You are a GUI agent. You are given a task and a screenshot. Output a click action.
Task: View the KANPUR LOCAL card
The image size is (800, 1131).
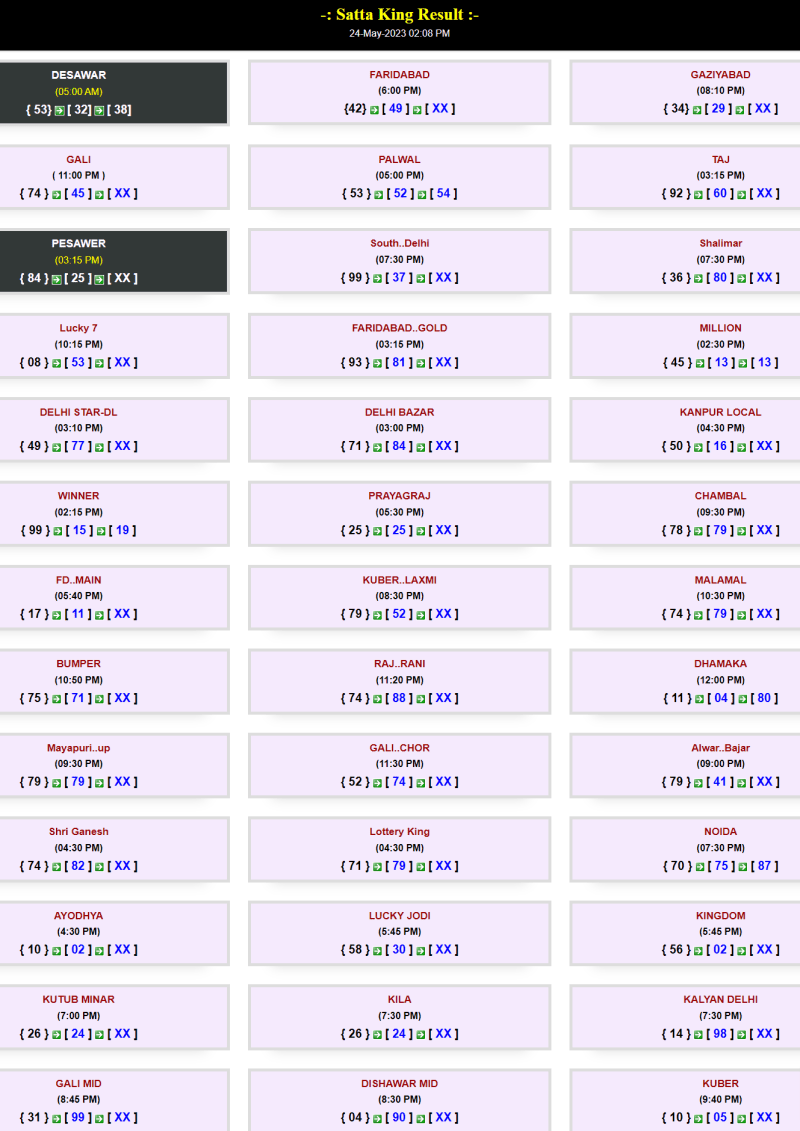[x=720, y=429]
